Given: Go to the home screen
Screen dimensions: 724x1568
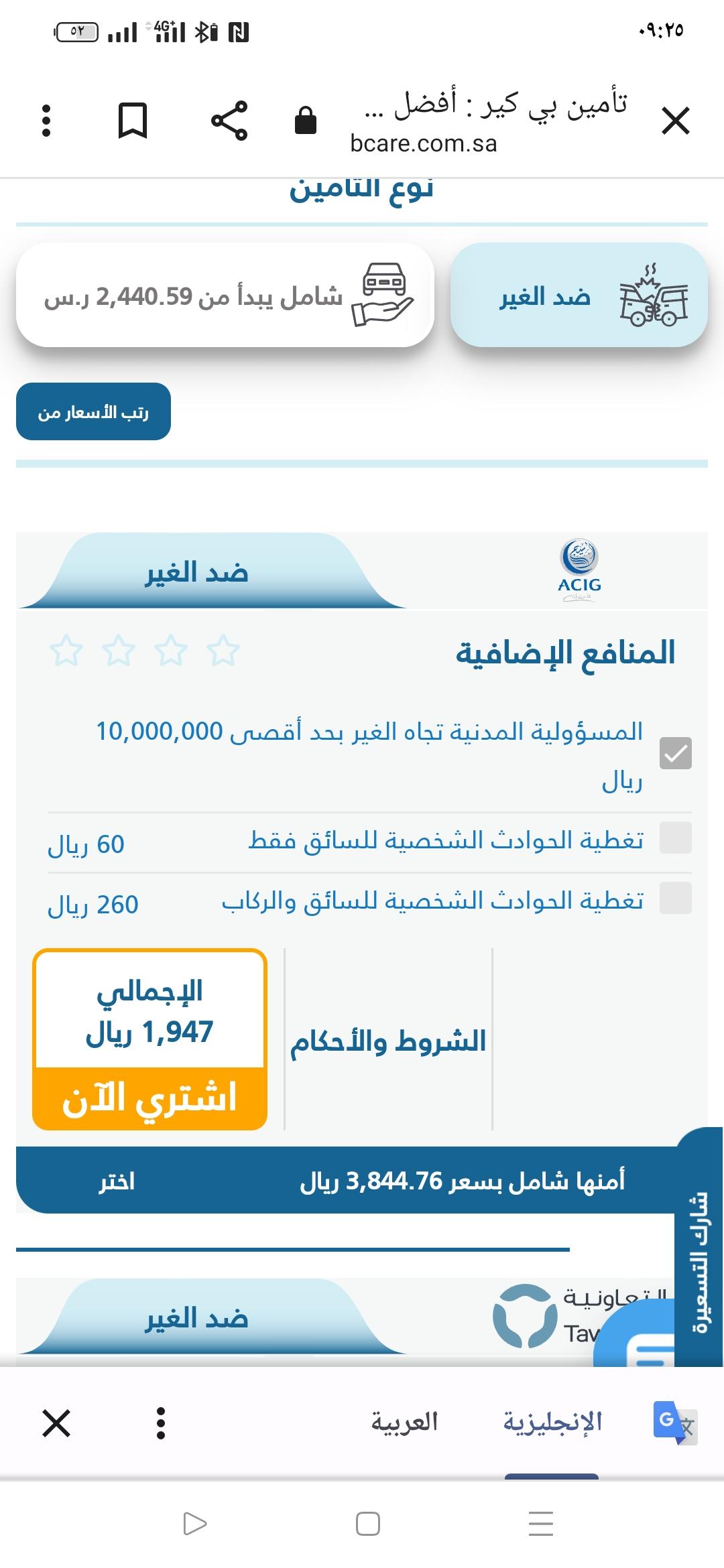Looking at the screenshot, I should [x=367, y=1524].
